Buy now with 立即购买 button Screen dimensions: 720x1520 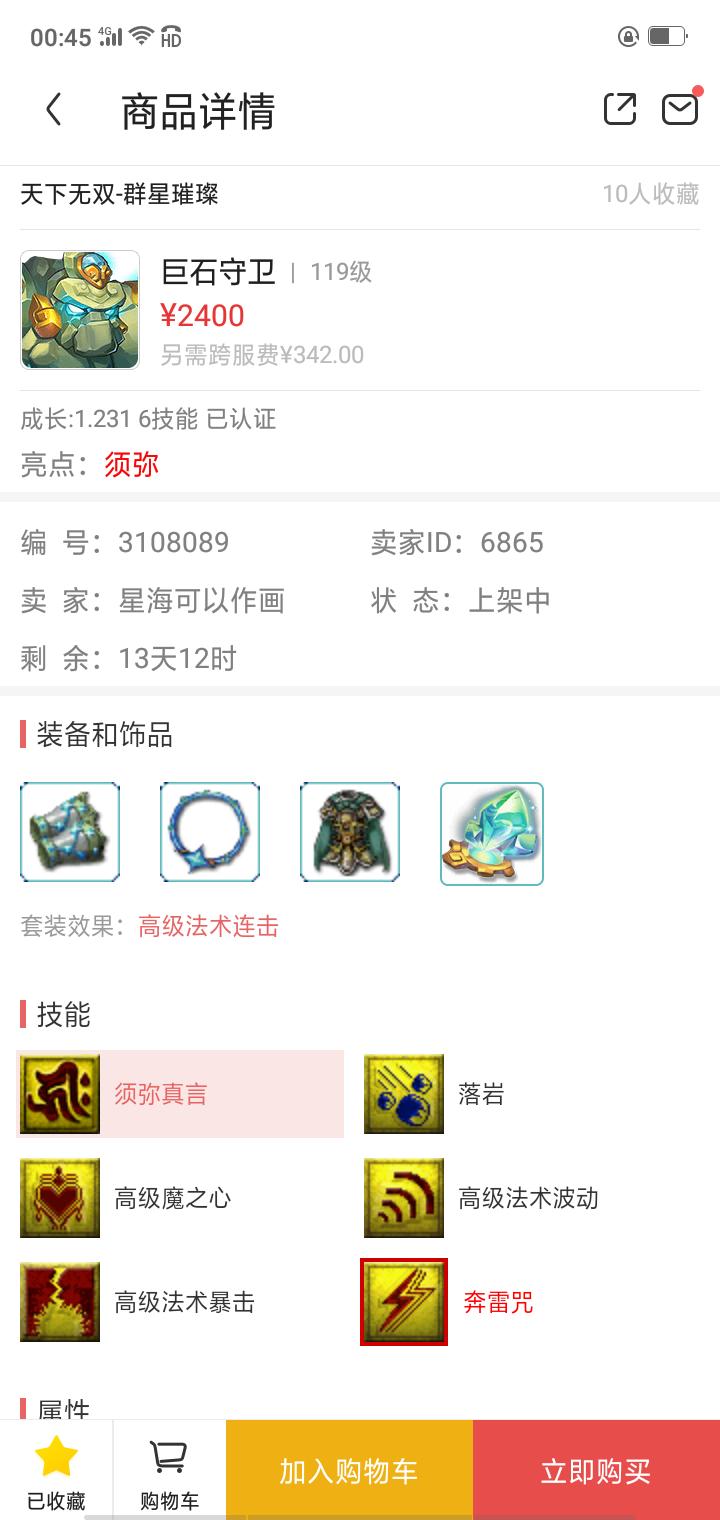pyautogui.click(x=596, y=1471)
